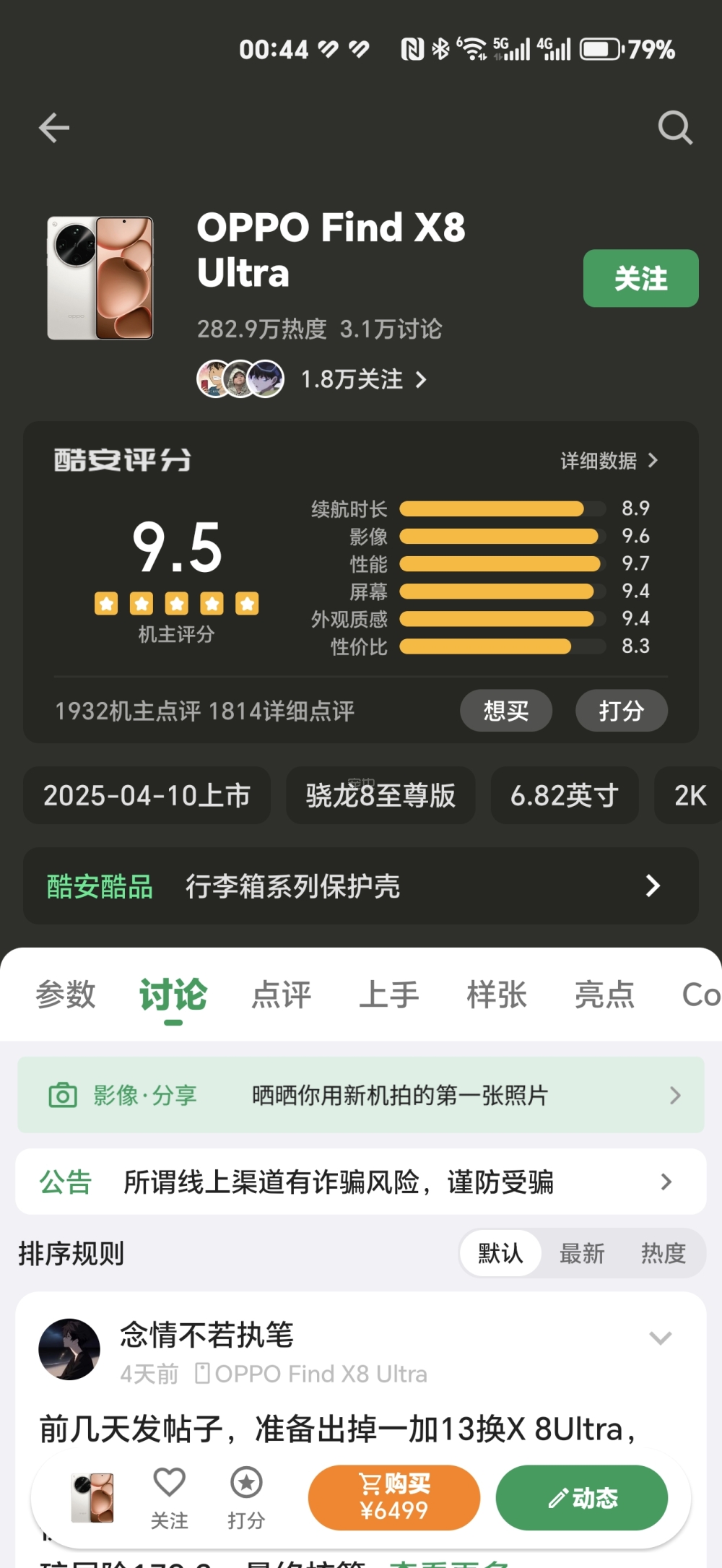Go back using the top arrow

54,128
